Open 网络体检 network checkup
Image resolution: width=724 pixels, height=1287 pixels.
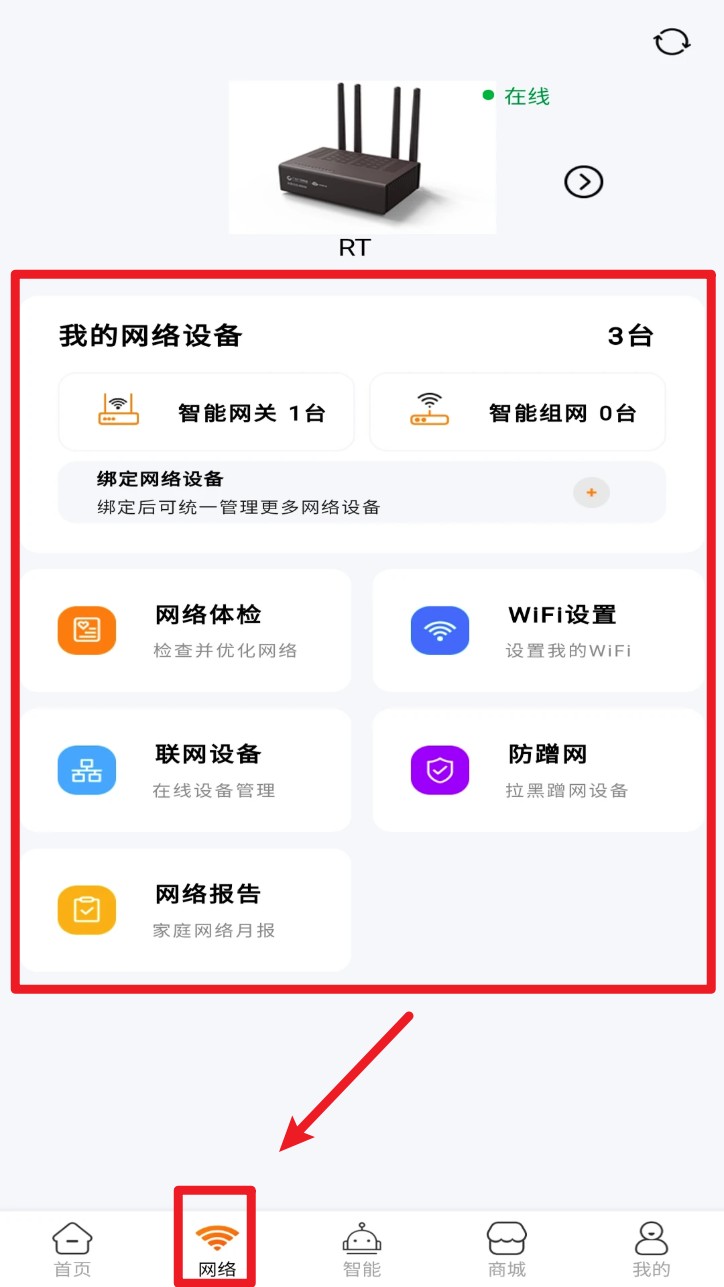pyautogui.click(x=187, y=631)
